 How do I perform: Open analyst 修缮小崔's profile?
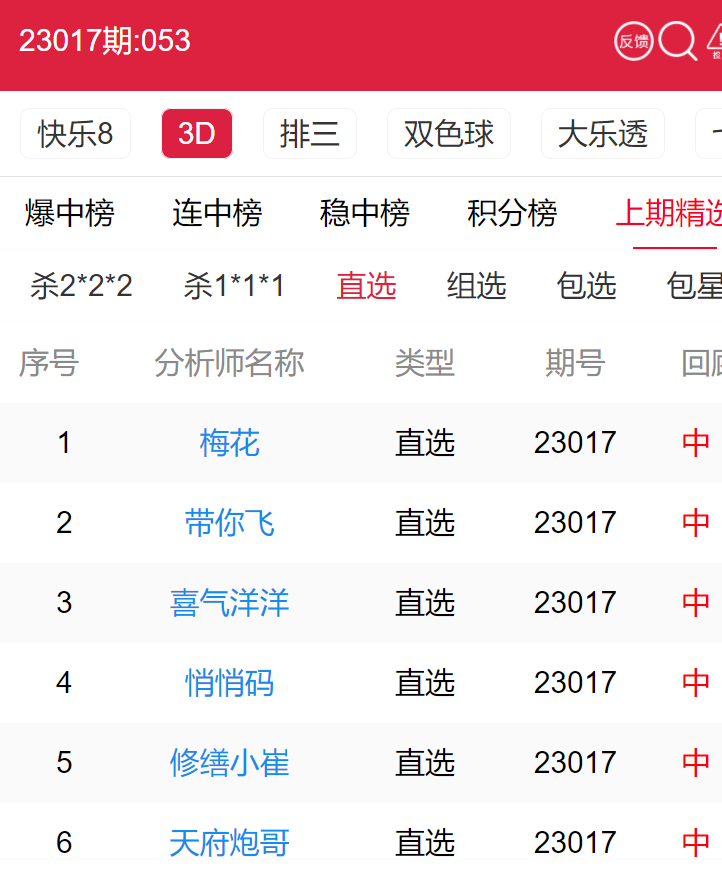pos(229,763)
